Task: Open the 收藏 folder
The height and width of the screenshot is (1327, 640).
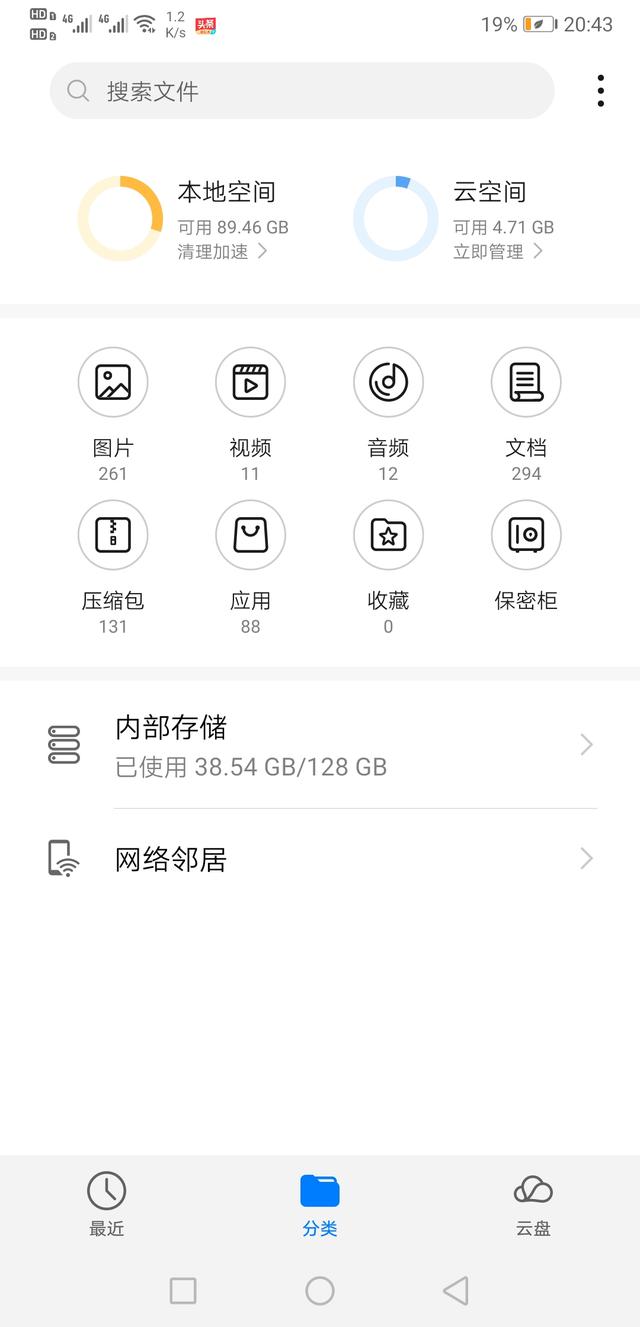Action: point(388,536)
